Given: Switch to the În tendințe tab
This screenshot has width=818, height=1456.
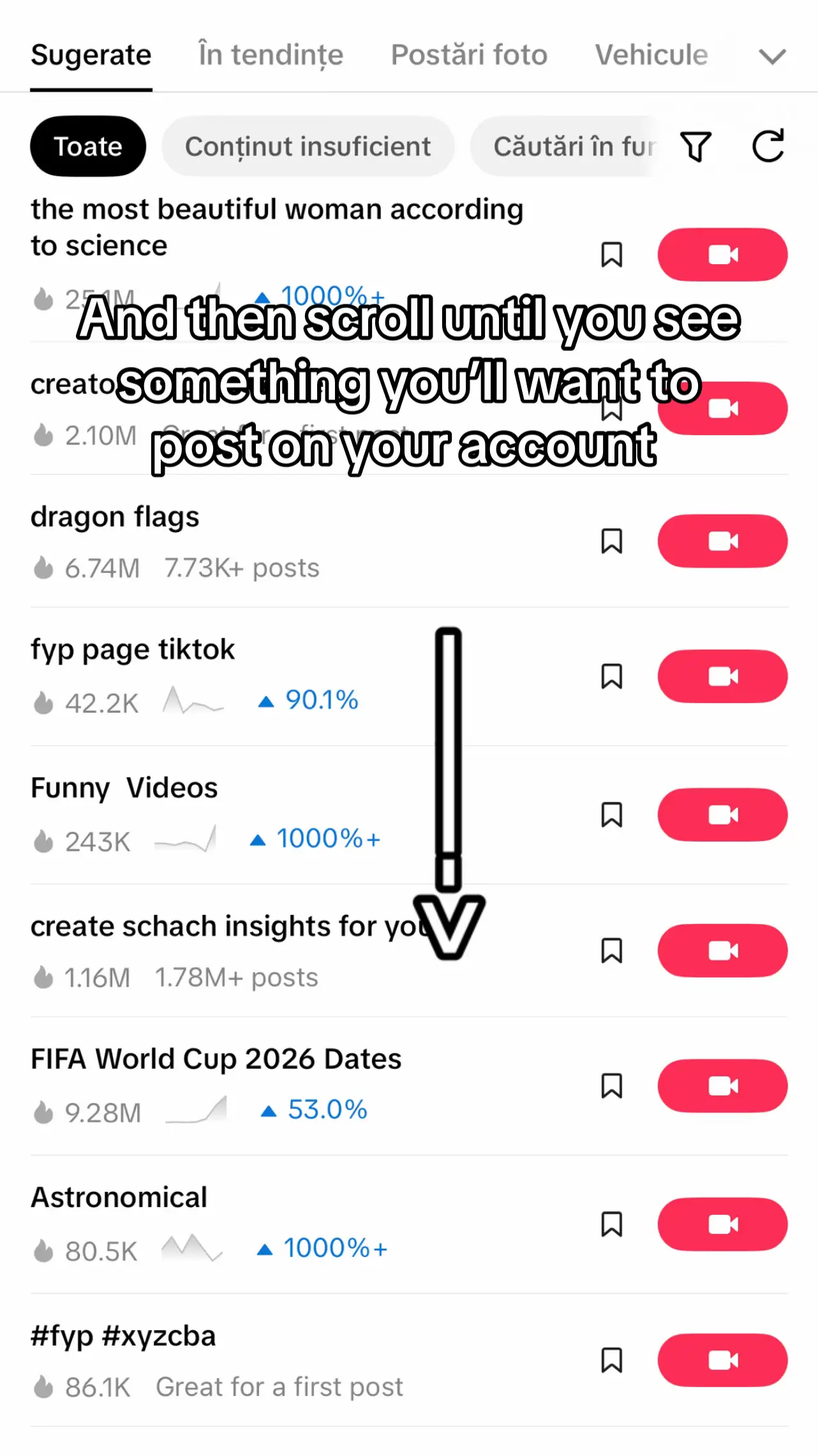Looking at the screenshot, I should tap(271, 55).
